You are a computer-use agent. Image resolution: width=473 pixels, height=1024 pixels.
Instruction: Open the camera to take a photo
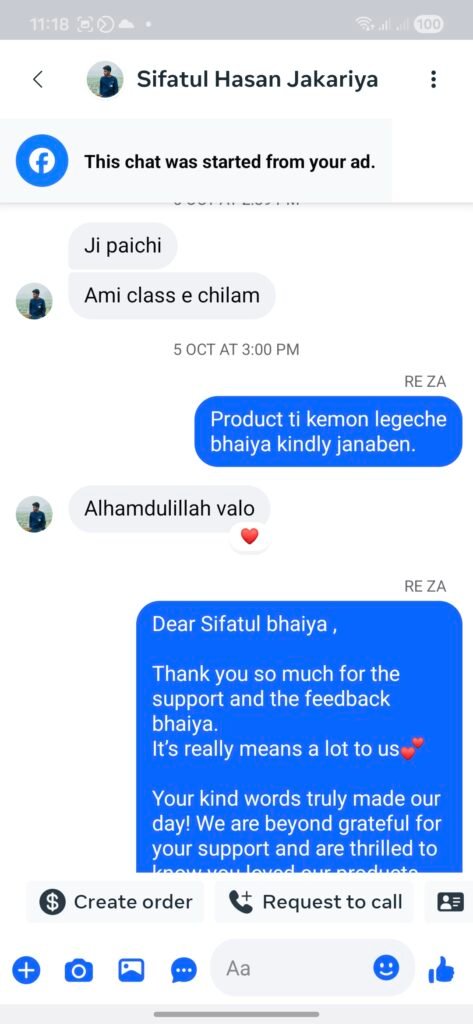[x=78, y=971]
